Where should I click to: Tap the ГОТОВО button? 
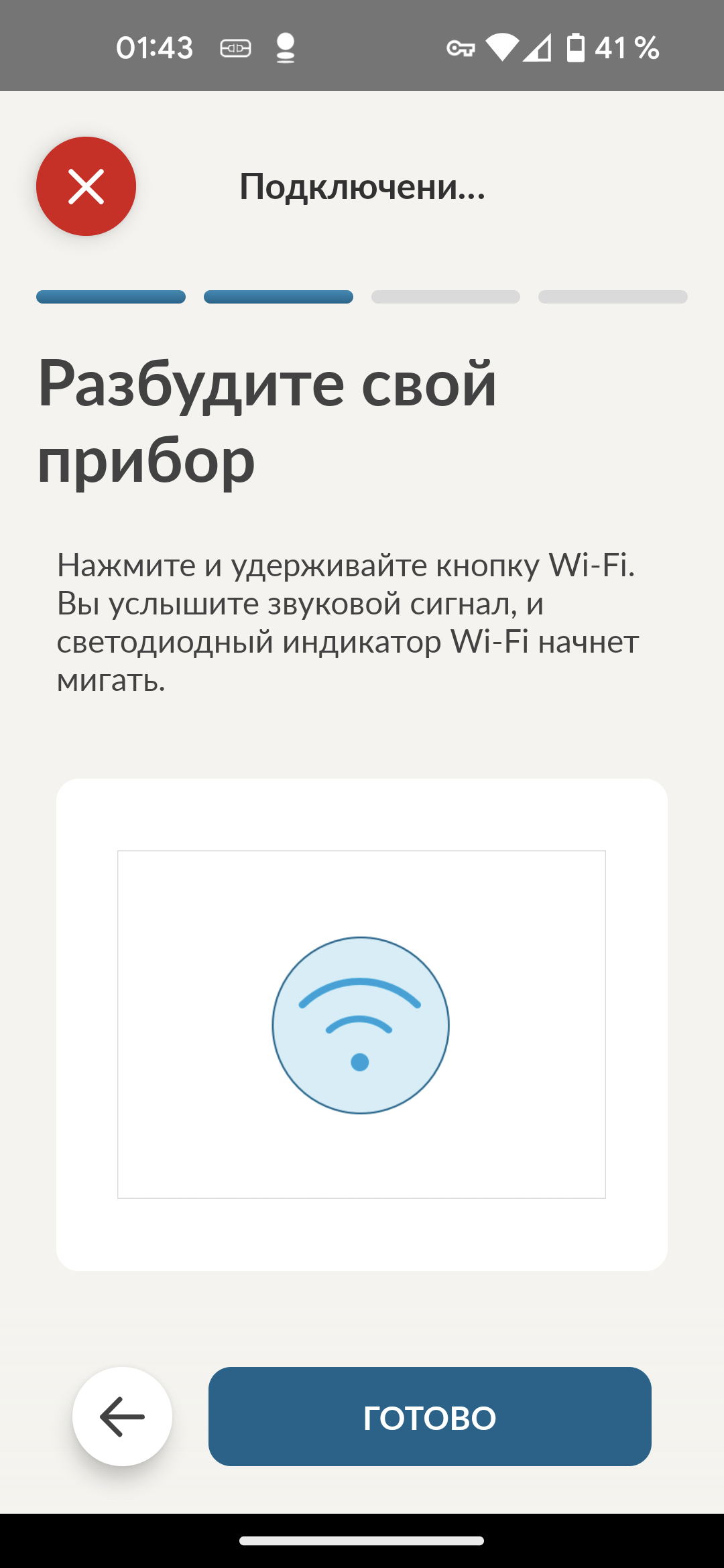[x=430, y=1417]
